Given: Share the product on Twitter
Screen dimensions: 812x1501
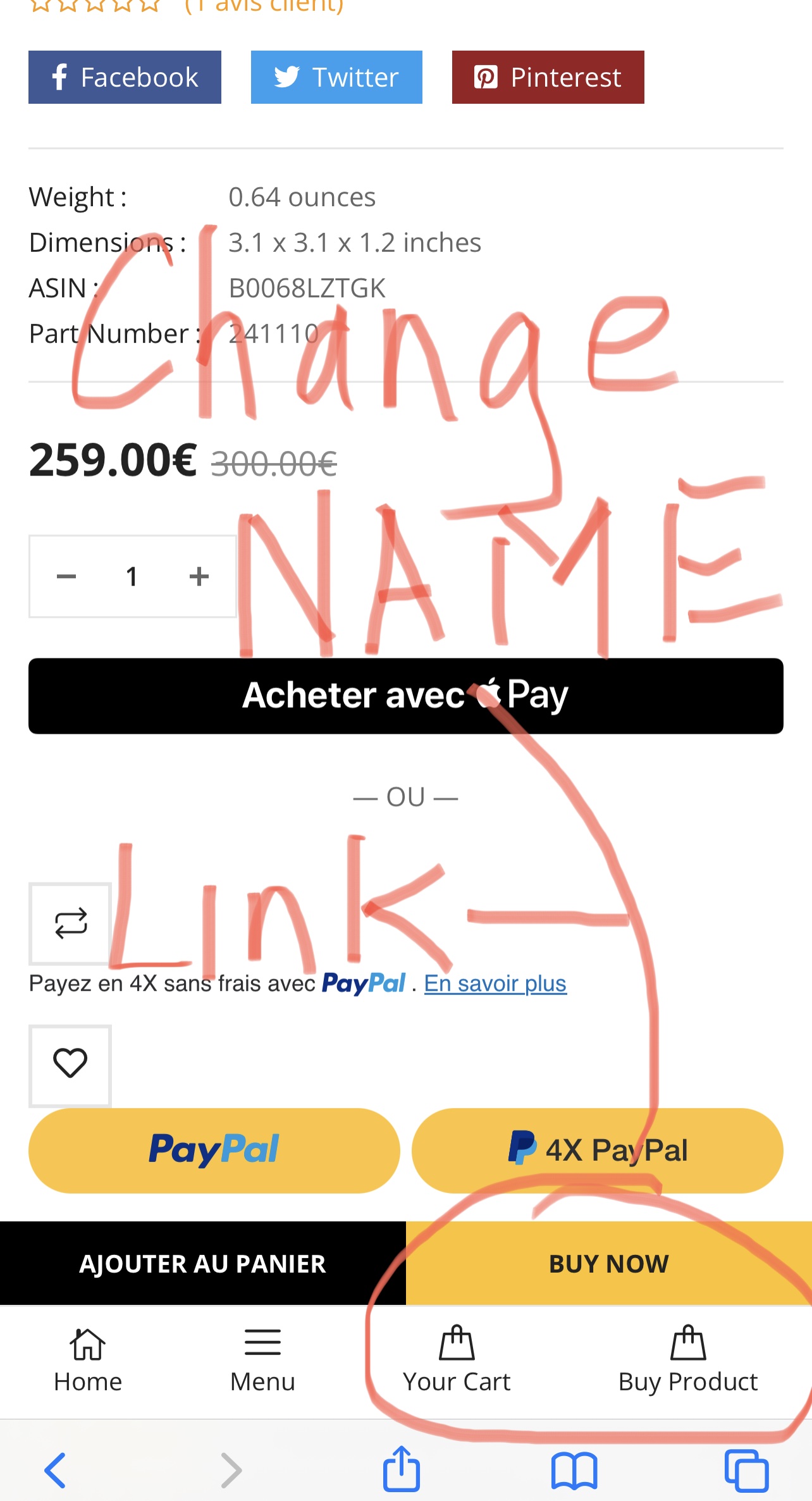Looking at the screenshot, I should [336, 77].
